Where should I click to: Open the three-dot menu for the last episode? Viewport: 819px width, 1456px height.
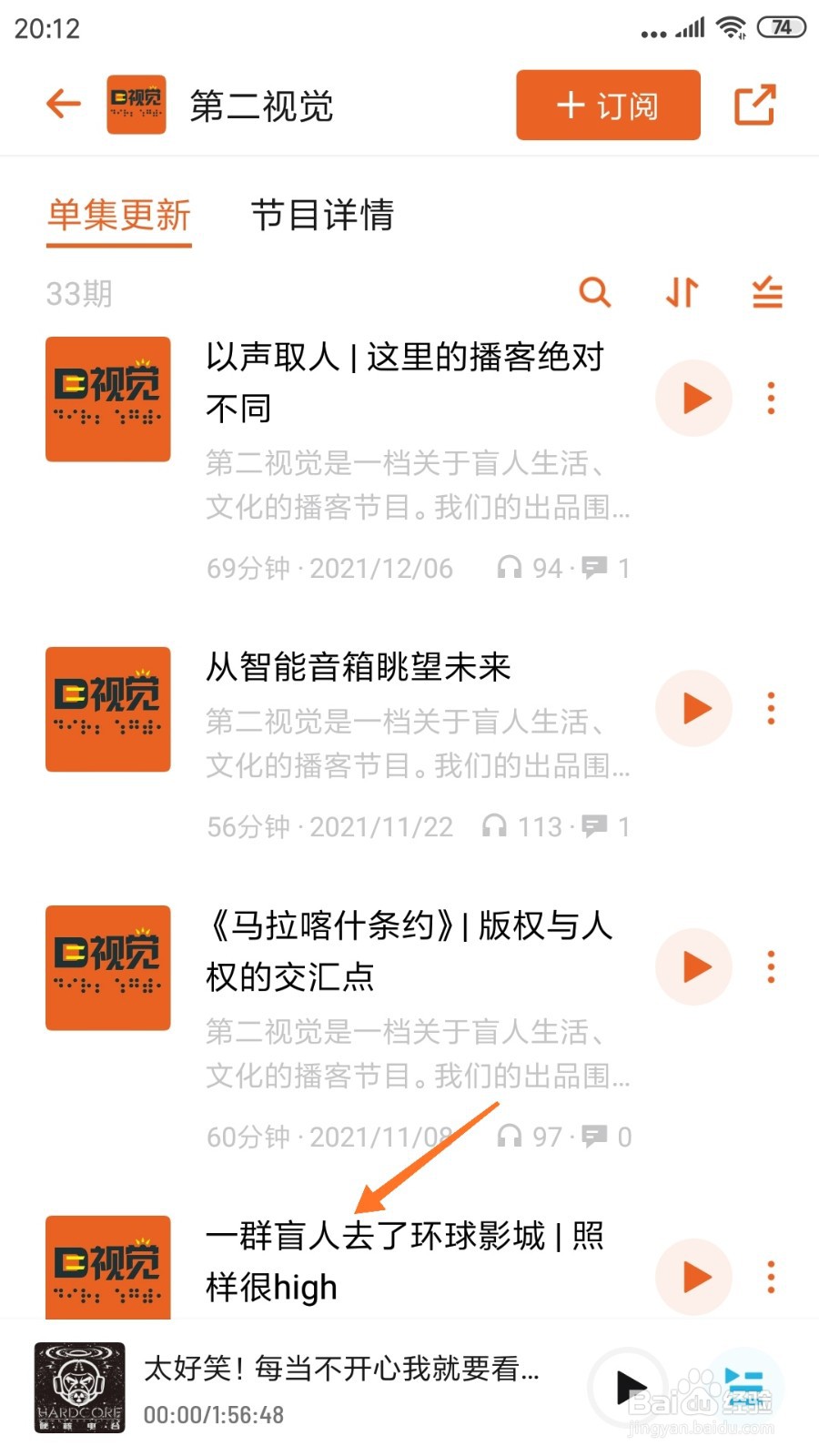click(771, 1278)
